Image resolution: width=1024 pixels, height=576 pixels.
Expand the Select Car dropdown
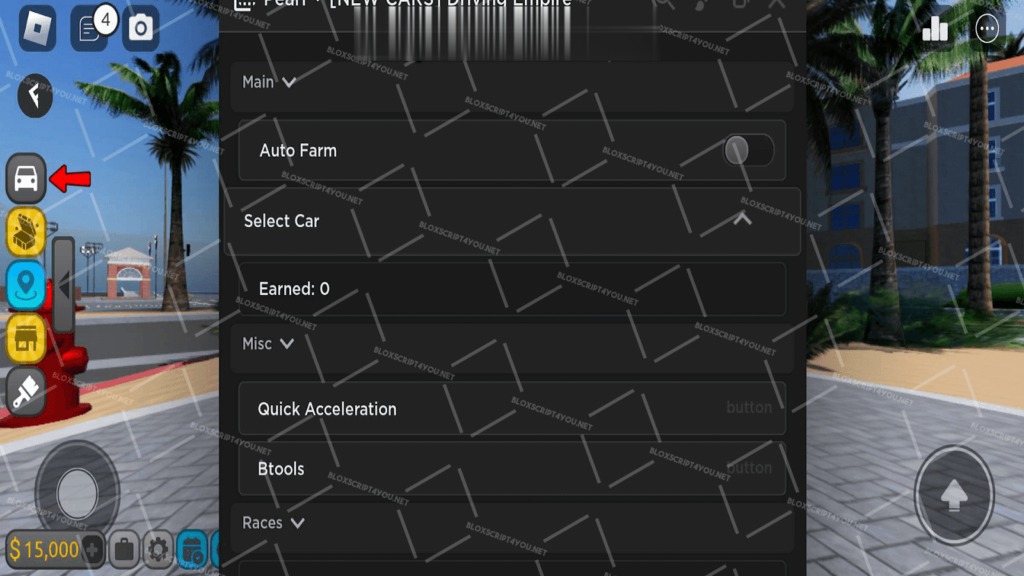(x=742, y=219)
